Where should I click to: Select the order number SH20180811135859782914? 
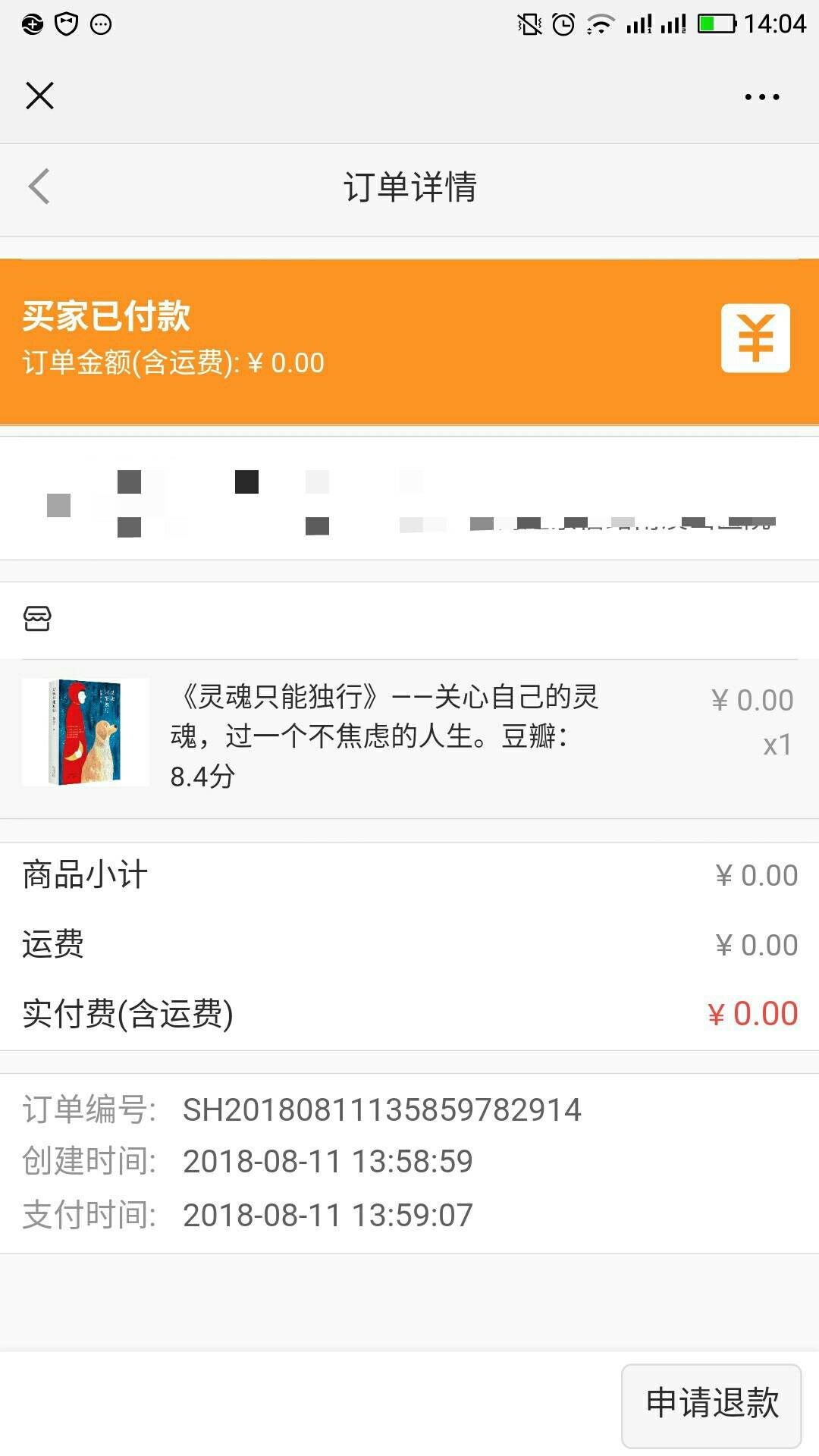click(383, 1109)
